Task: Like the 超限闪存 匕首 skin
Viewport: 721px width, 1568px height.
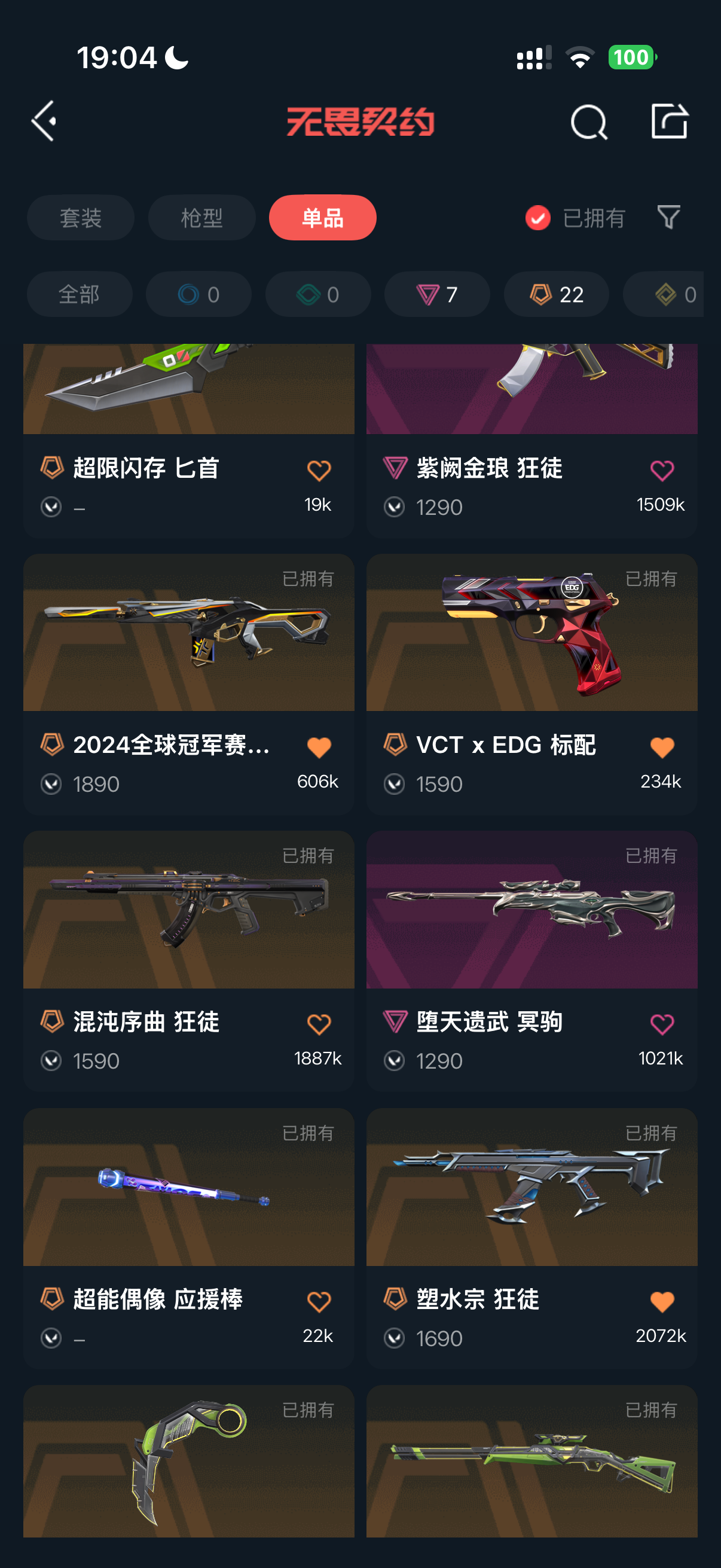Action: click(x=319, y=471)
